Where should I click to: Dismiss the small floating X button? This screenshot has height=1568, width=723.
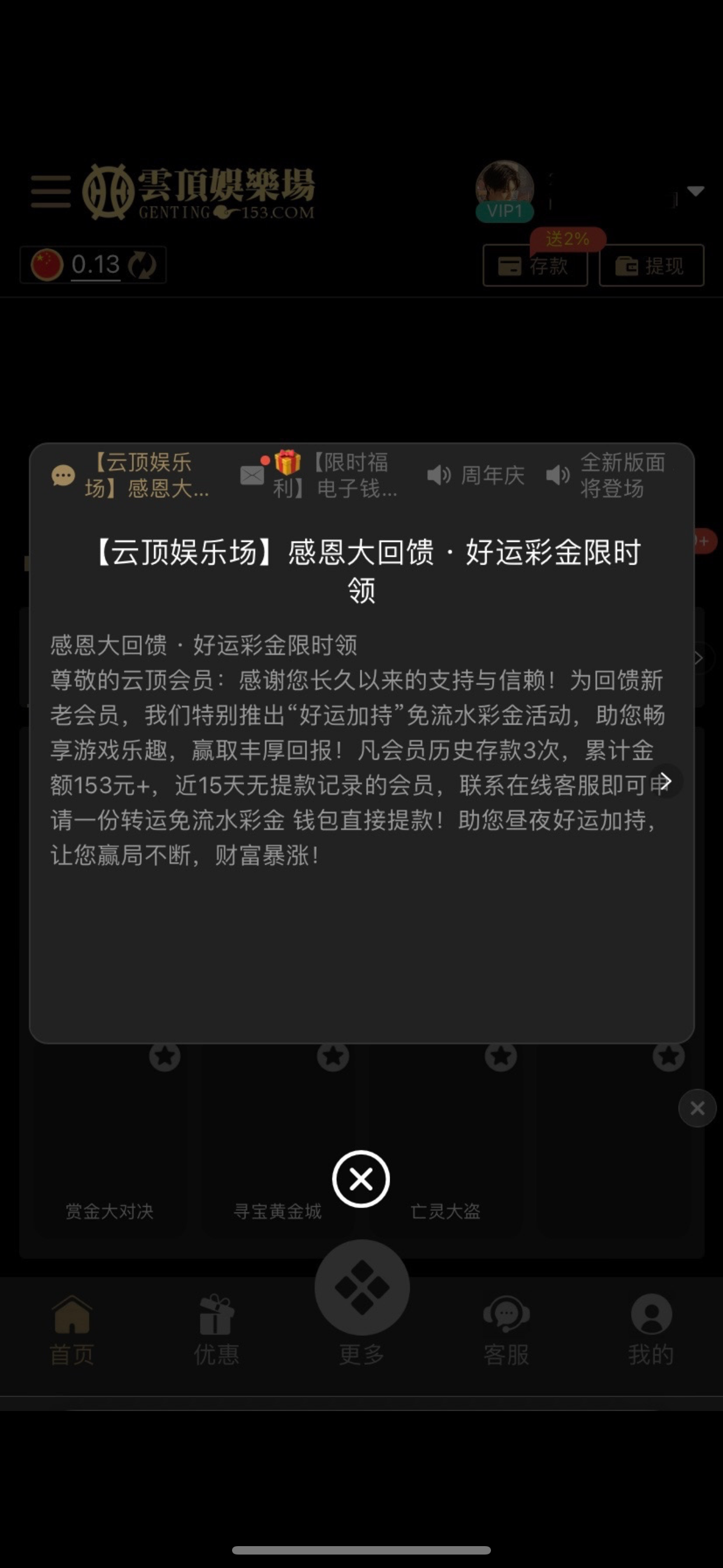[697, 1108]
